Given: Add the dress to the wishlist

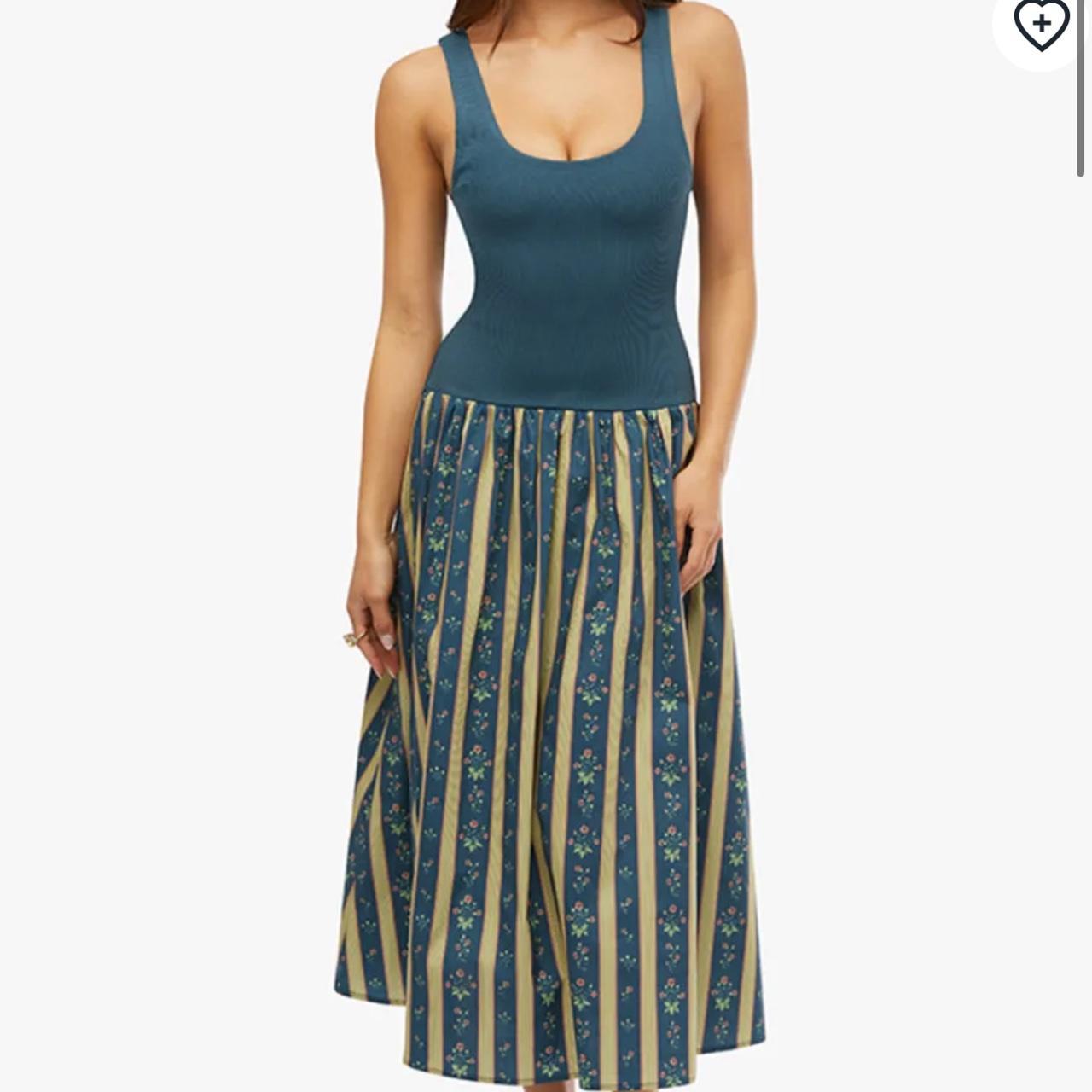Looking at the screenshot, I should click(x=1041, y=24).
